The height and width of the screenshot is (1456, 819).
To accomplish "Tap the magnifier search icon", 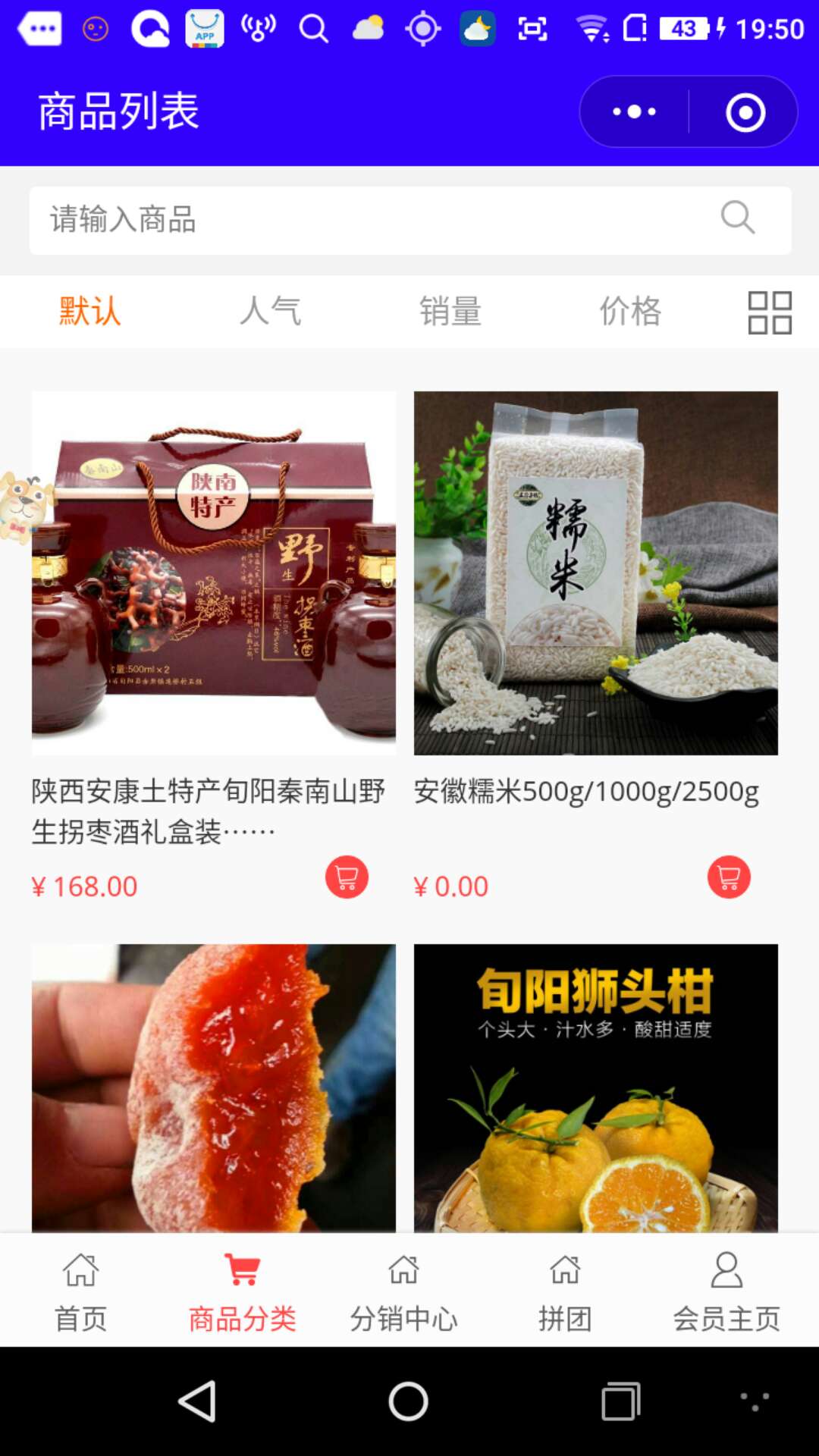I will (x=737, y=218).
